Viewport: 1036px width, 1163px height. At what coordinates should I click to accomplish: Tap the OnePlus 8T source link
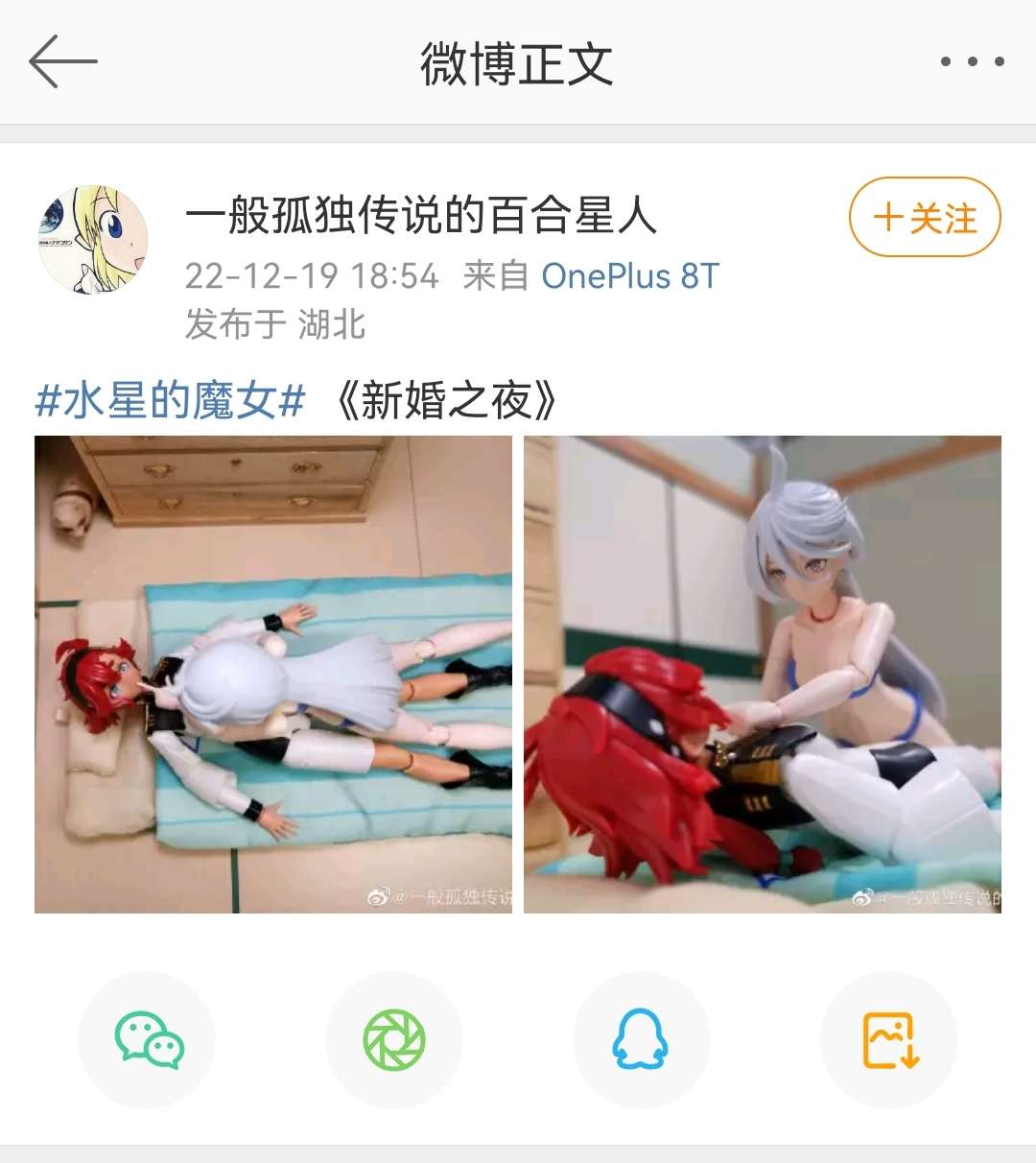pos(629,276)
